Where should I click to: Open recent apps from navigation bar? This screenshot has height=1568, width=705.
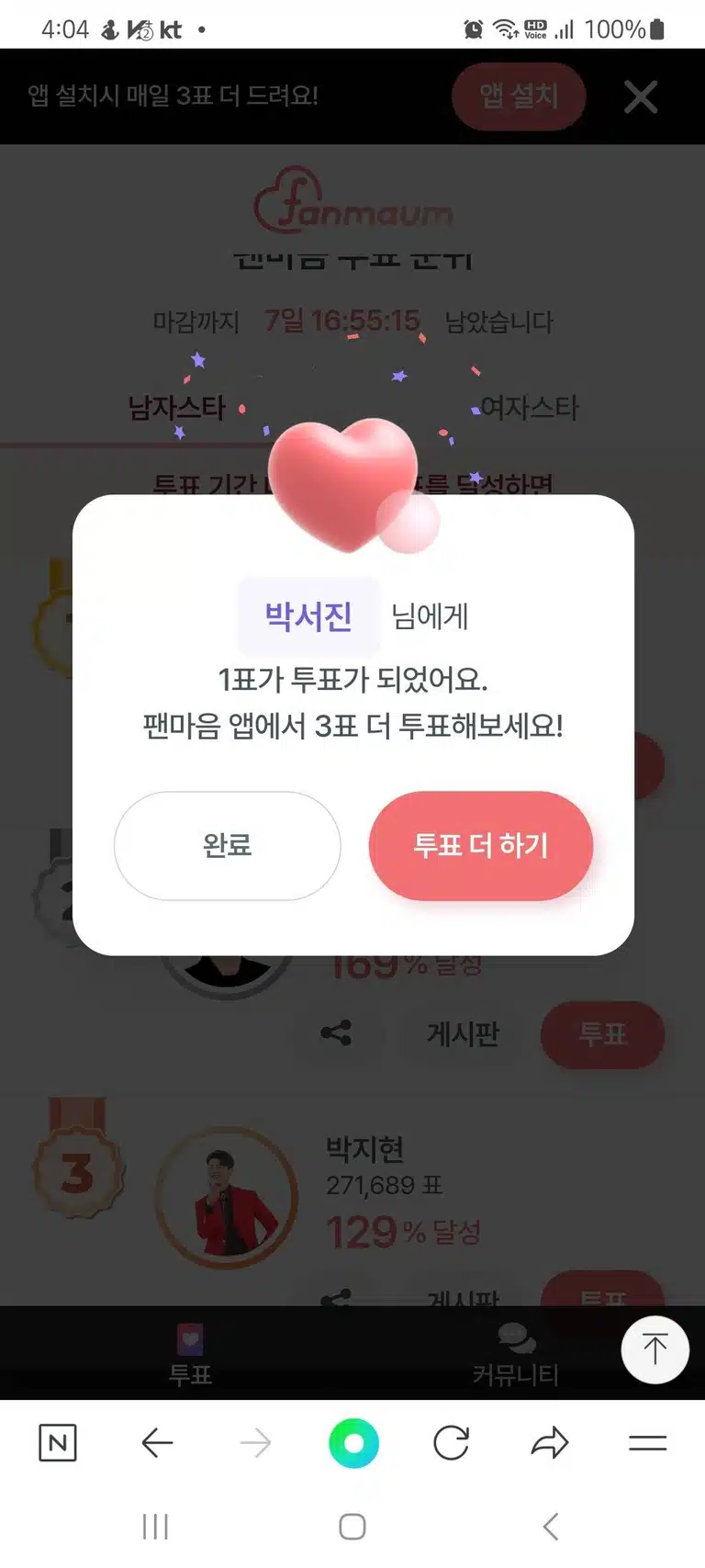point(155,1527)
